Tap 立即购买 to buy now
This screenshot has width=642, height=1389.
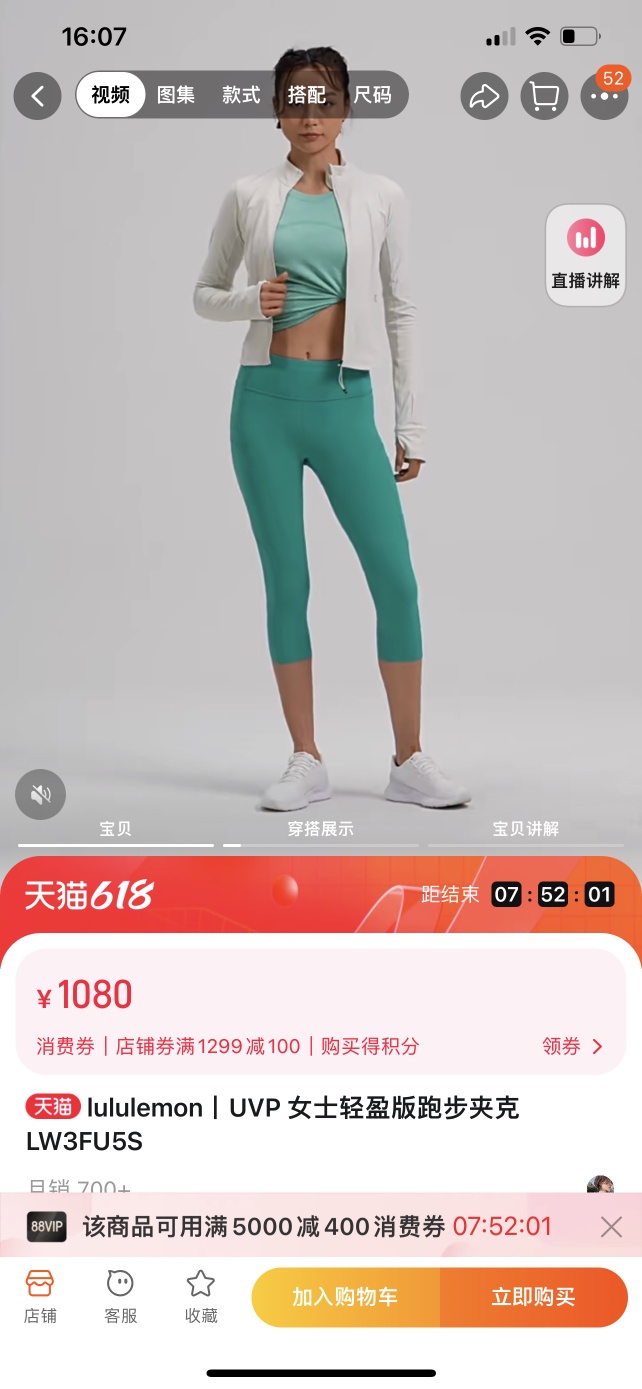click(x=533, y=1297)
